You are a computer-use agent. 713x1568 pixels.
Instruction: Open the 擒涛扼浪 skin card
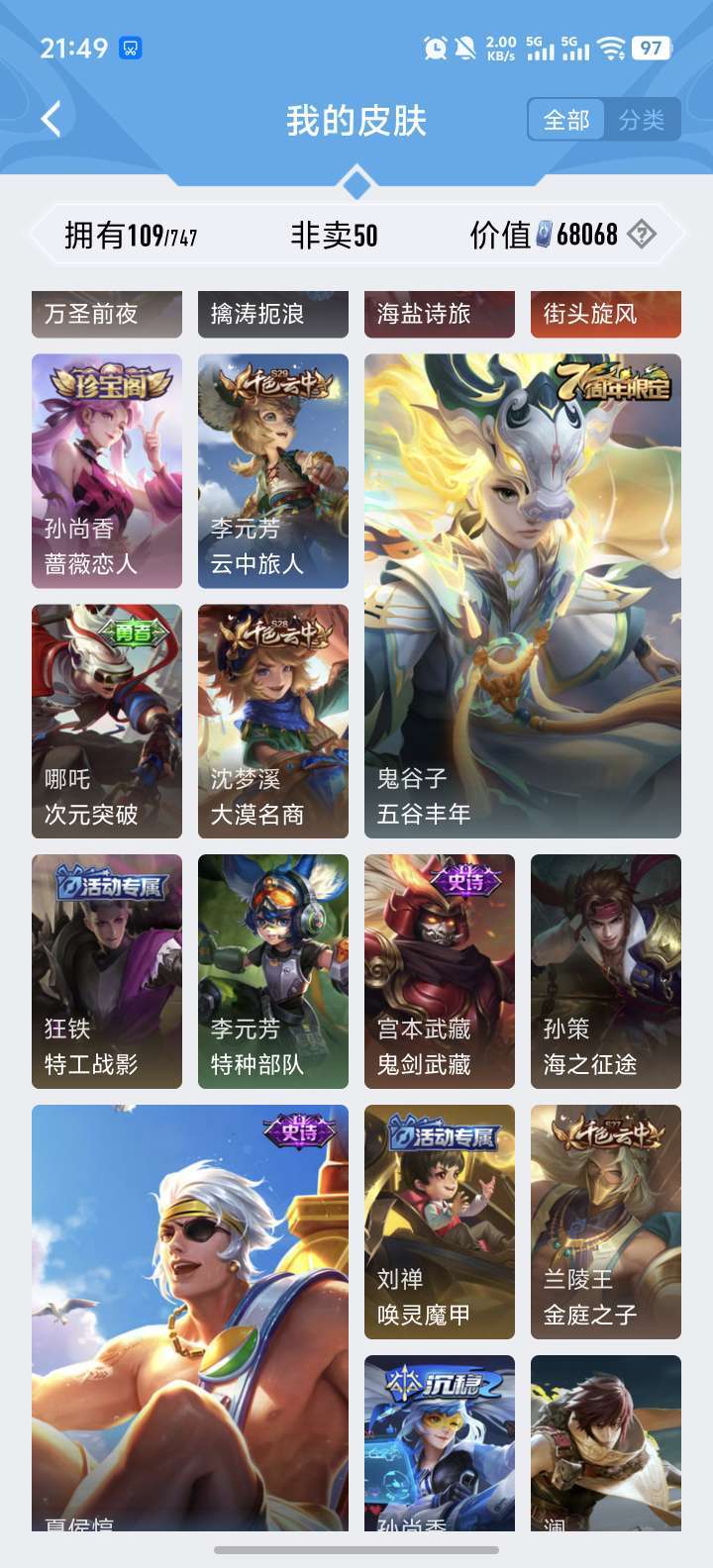pyautogui.click(x=273, y=314)
